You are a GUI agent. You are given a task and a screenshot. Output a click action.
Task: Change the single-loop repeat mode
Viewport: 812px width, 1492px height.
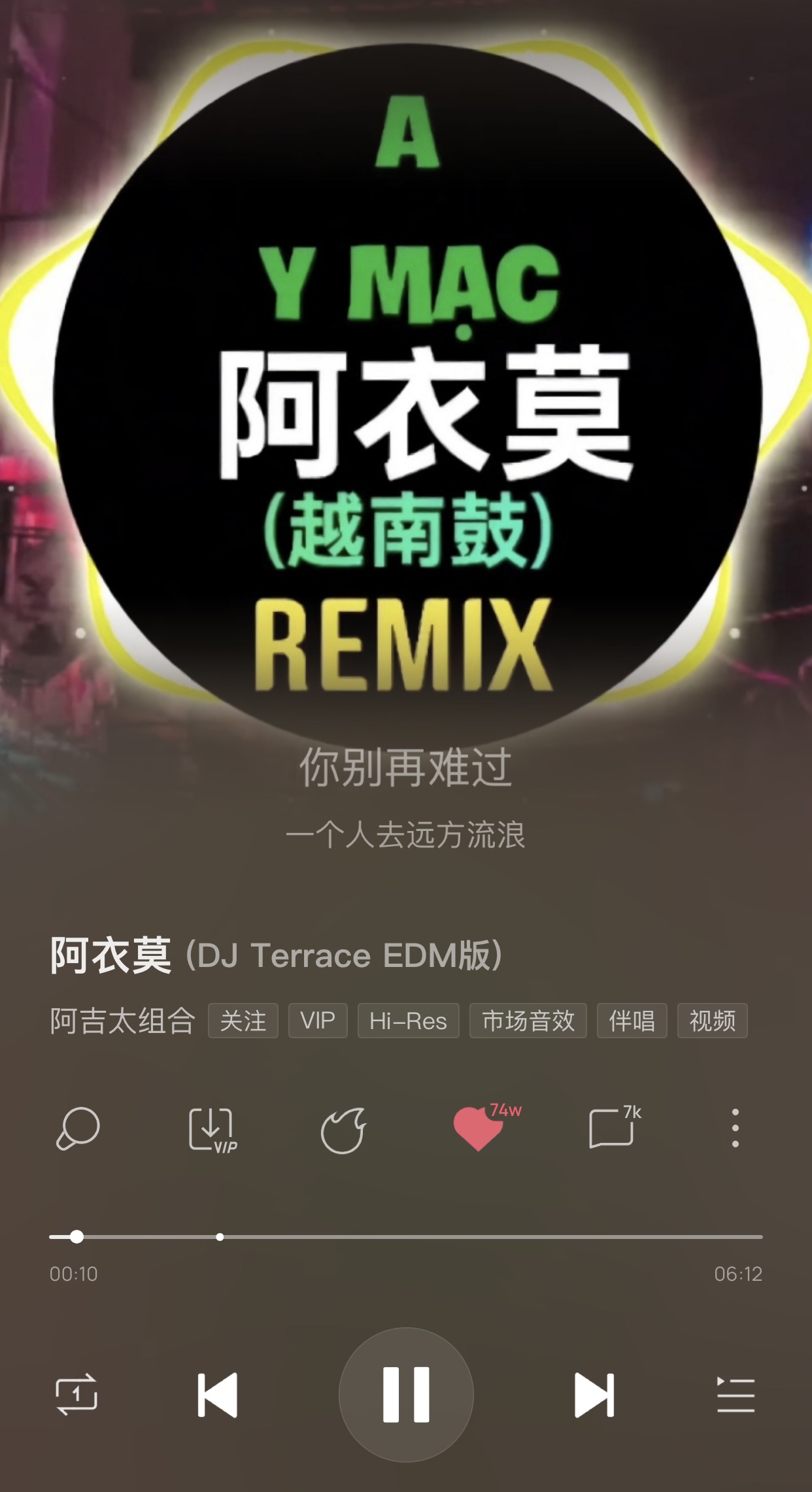point(76,1395)
